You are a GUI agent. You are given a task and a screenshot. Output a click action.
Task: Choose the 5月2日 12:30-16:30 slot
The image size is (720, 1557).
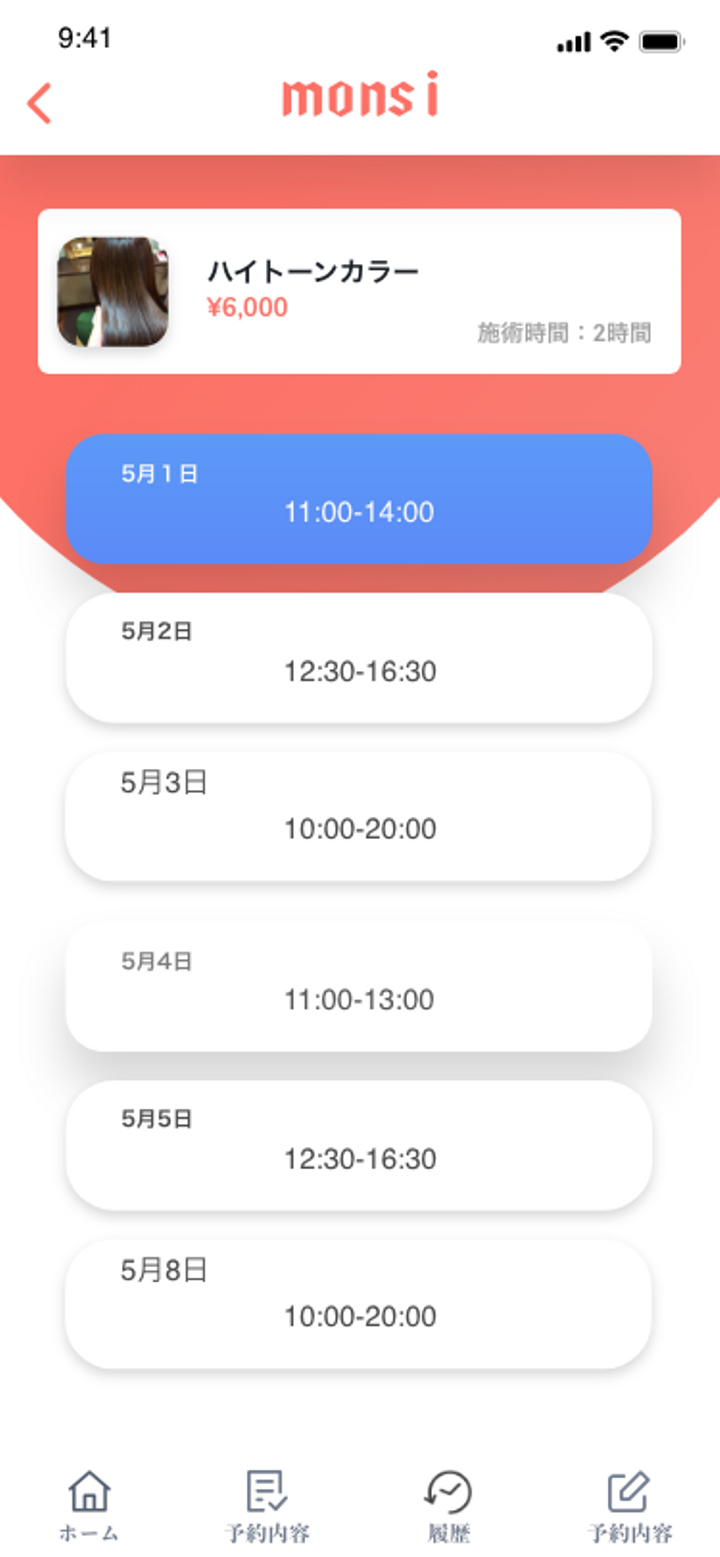point(359,657)
